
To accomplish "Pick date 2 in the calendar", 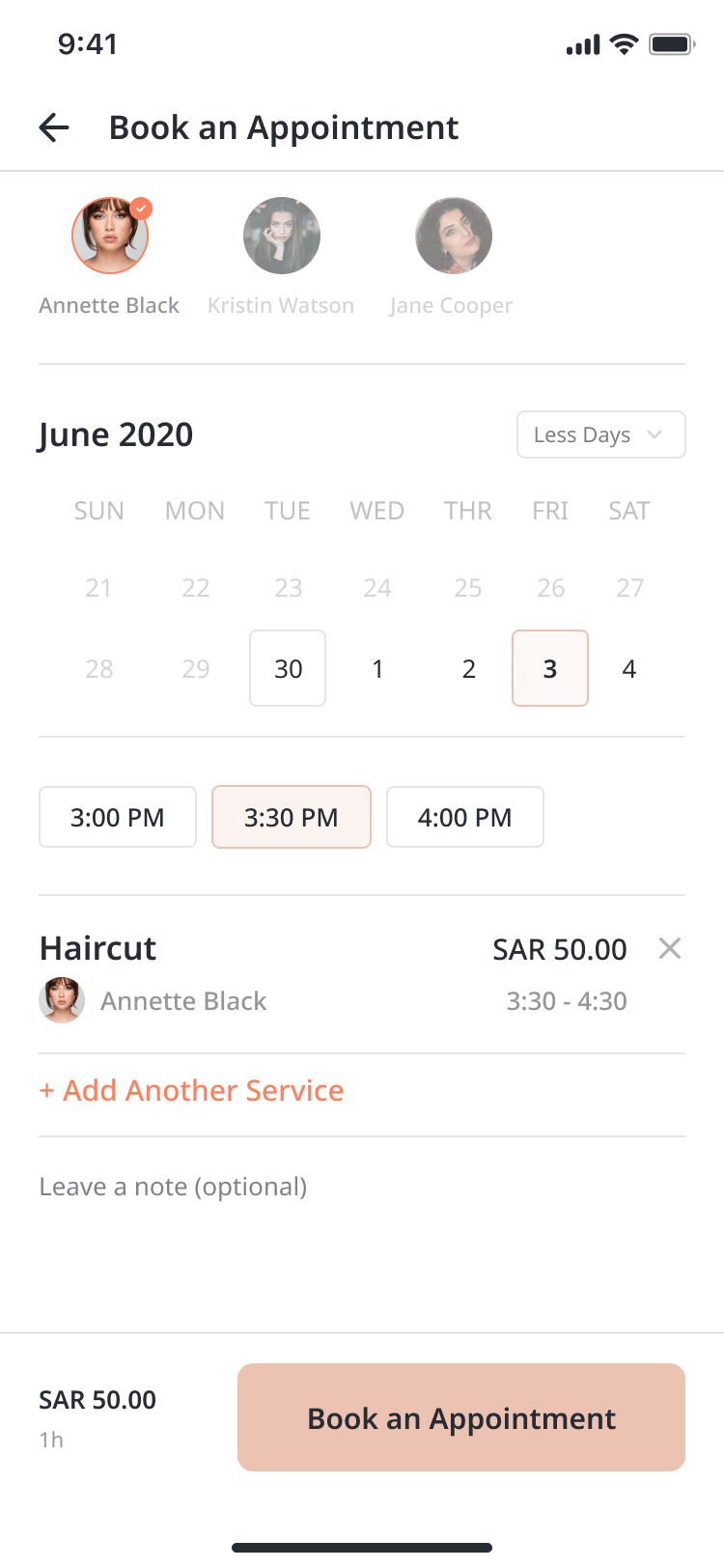I will [468, 668].
